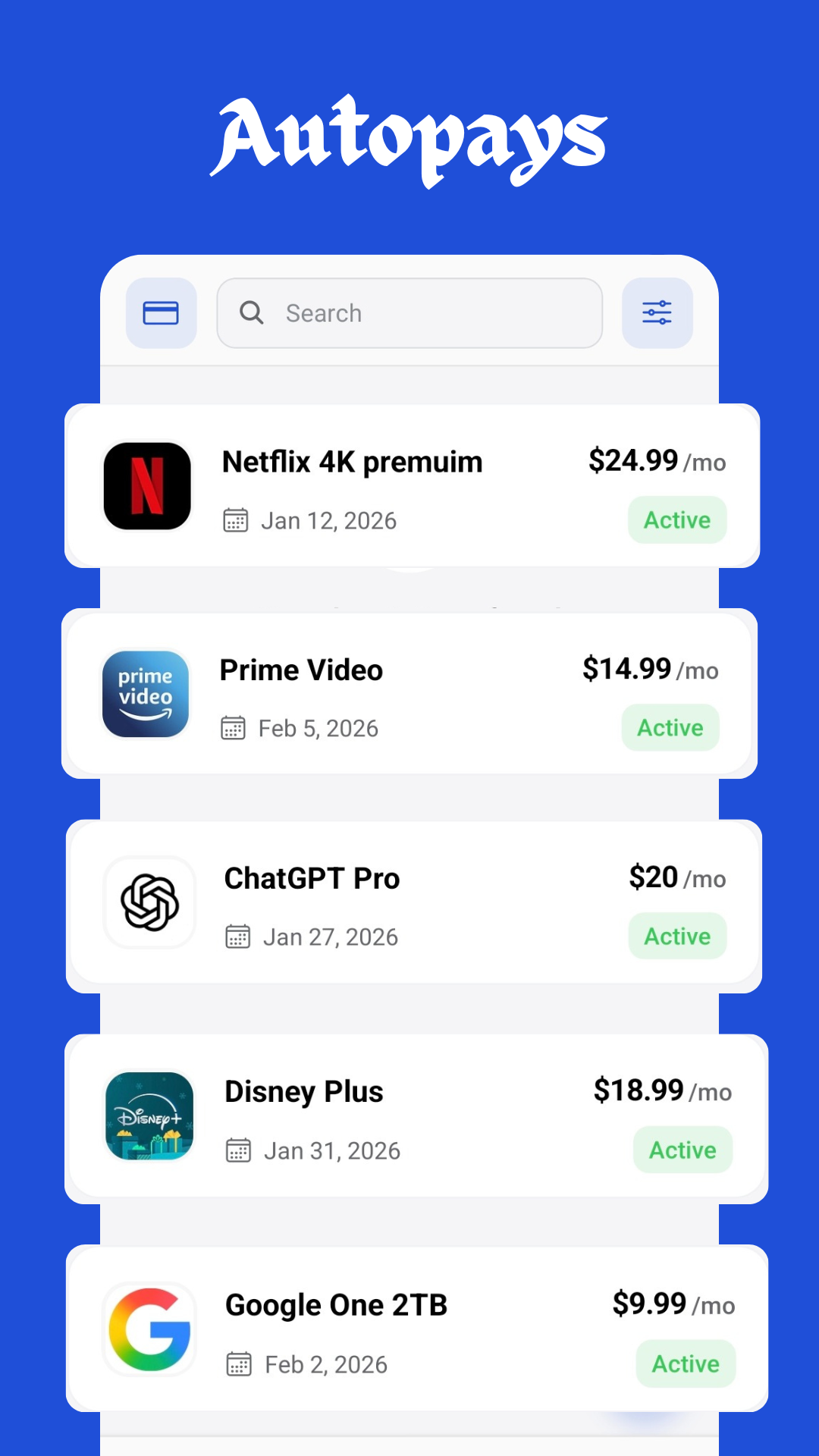The width and height of the screenshot is (819, 1456).
Task: Open the ChatGPT Pro subscription card
Action: pos(413,902)
